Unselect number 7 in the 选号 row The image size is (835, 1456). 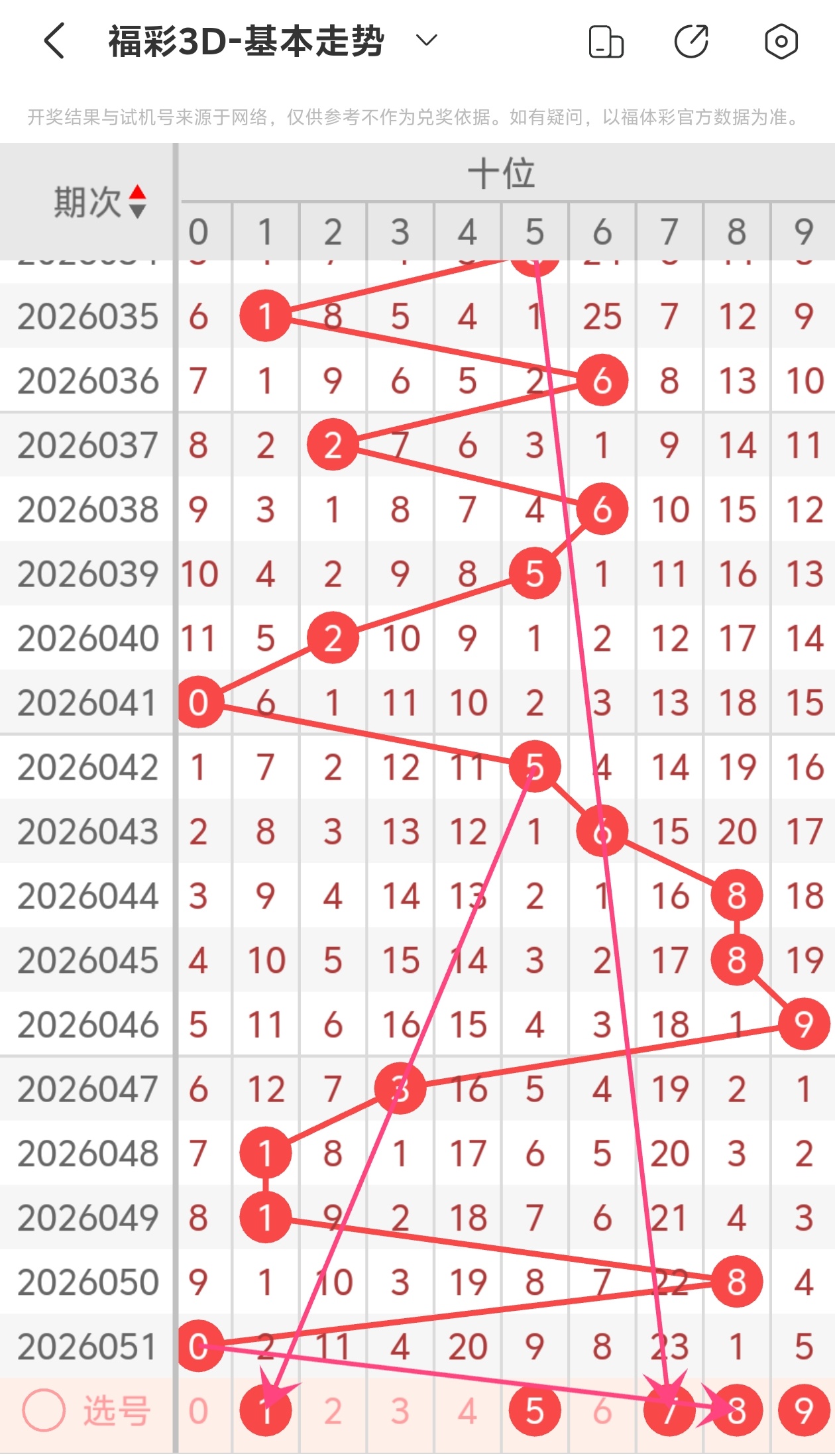(x=669, y=1411)
